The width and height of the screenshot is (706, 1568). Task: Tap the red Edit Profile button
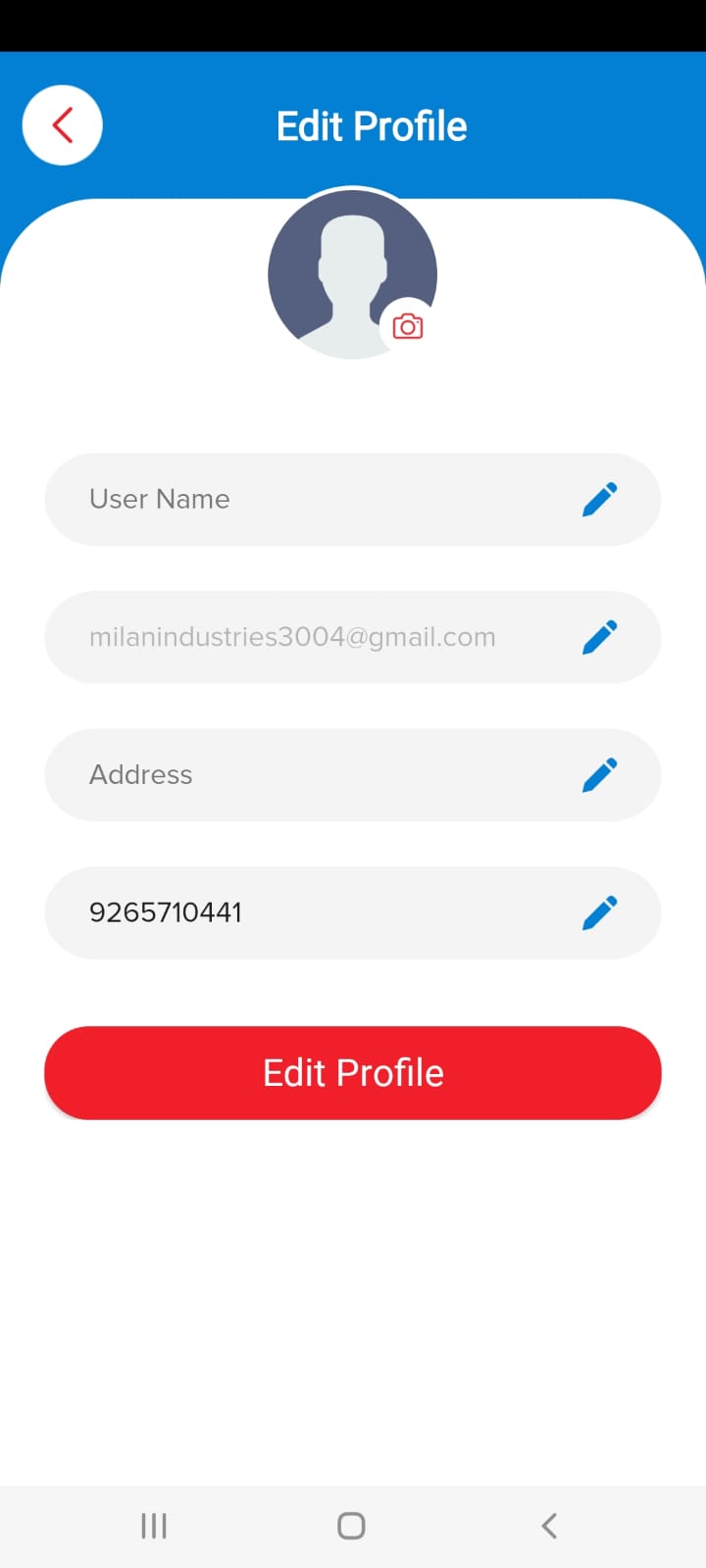coord(353,1073)
